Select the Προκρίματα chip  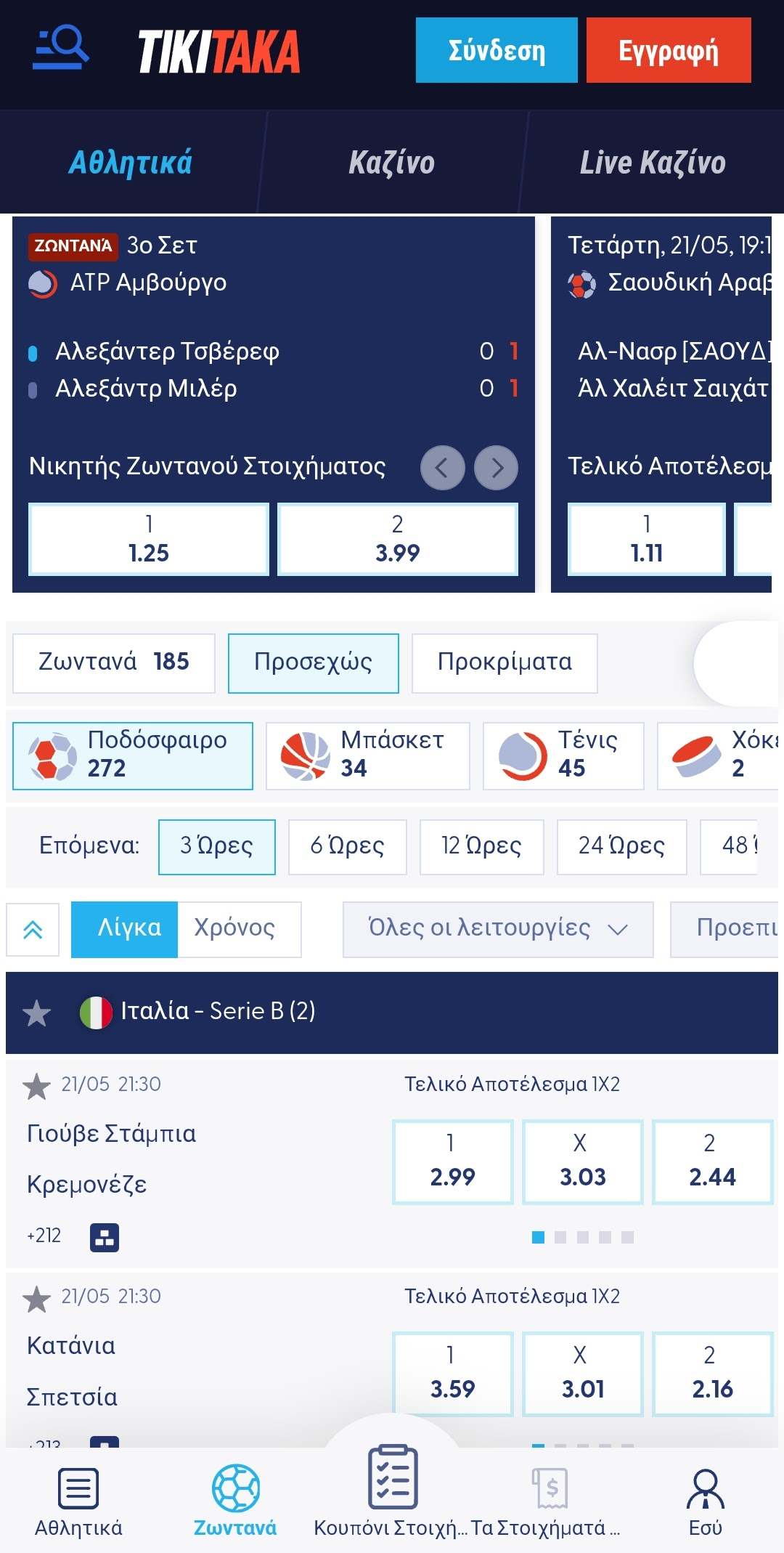pos(505,662)
